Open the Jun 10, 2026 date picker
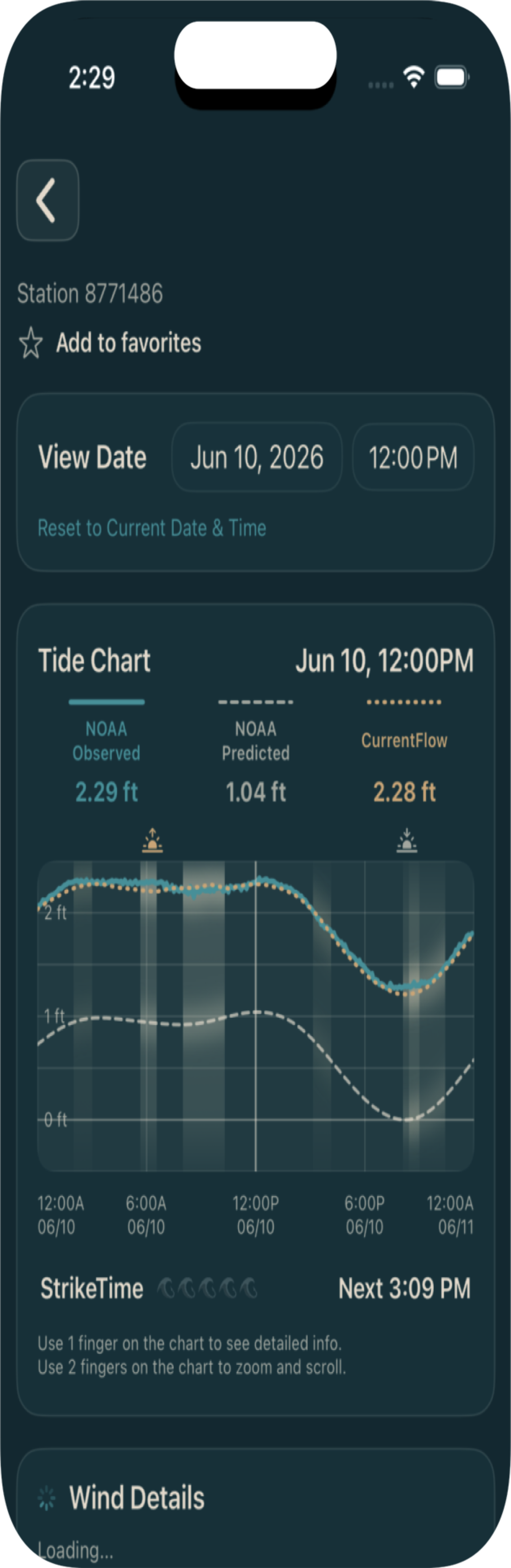Screen dimensions: 511x1568 pyautogui.click(x=256, y=457)
